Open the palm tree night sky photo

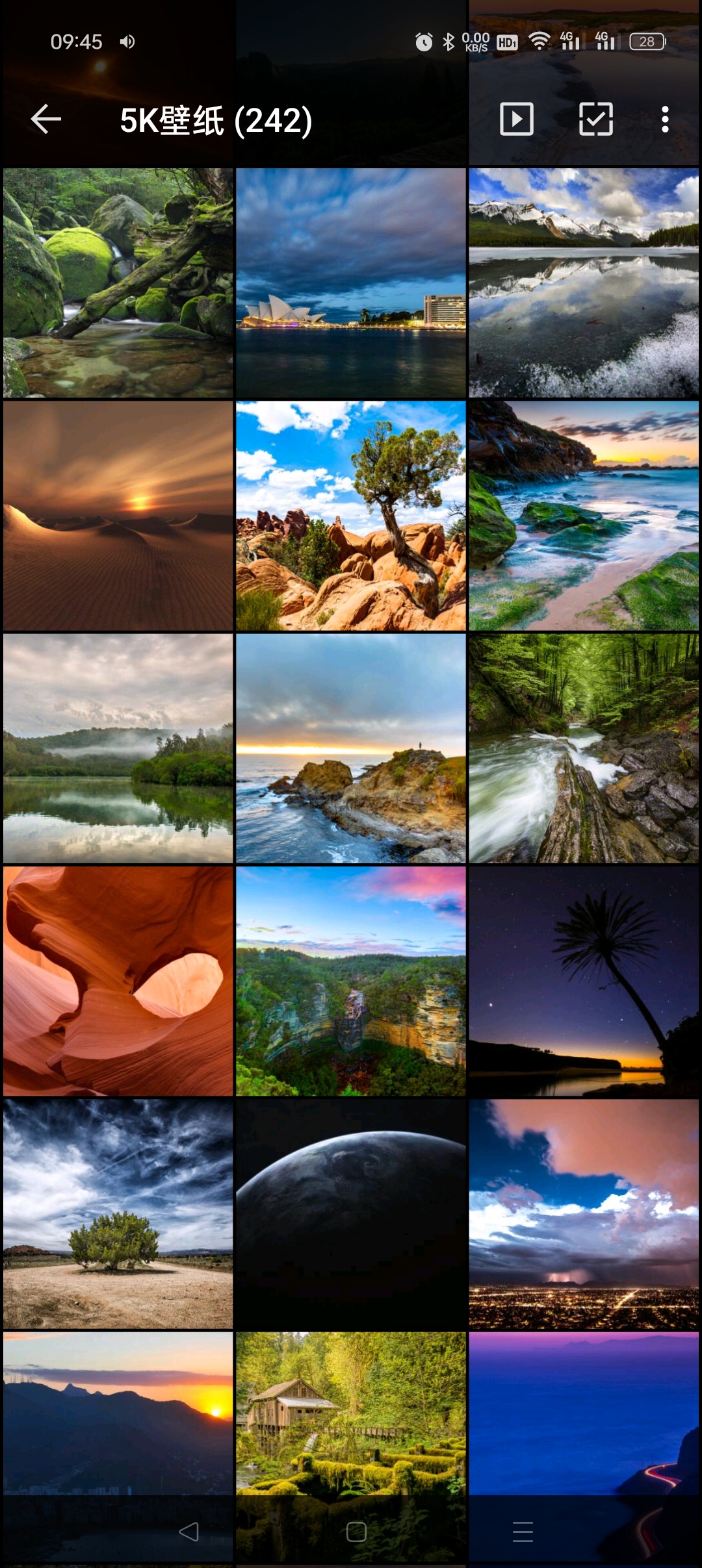pos(584,981)
